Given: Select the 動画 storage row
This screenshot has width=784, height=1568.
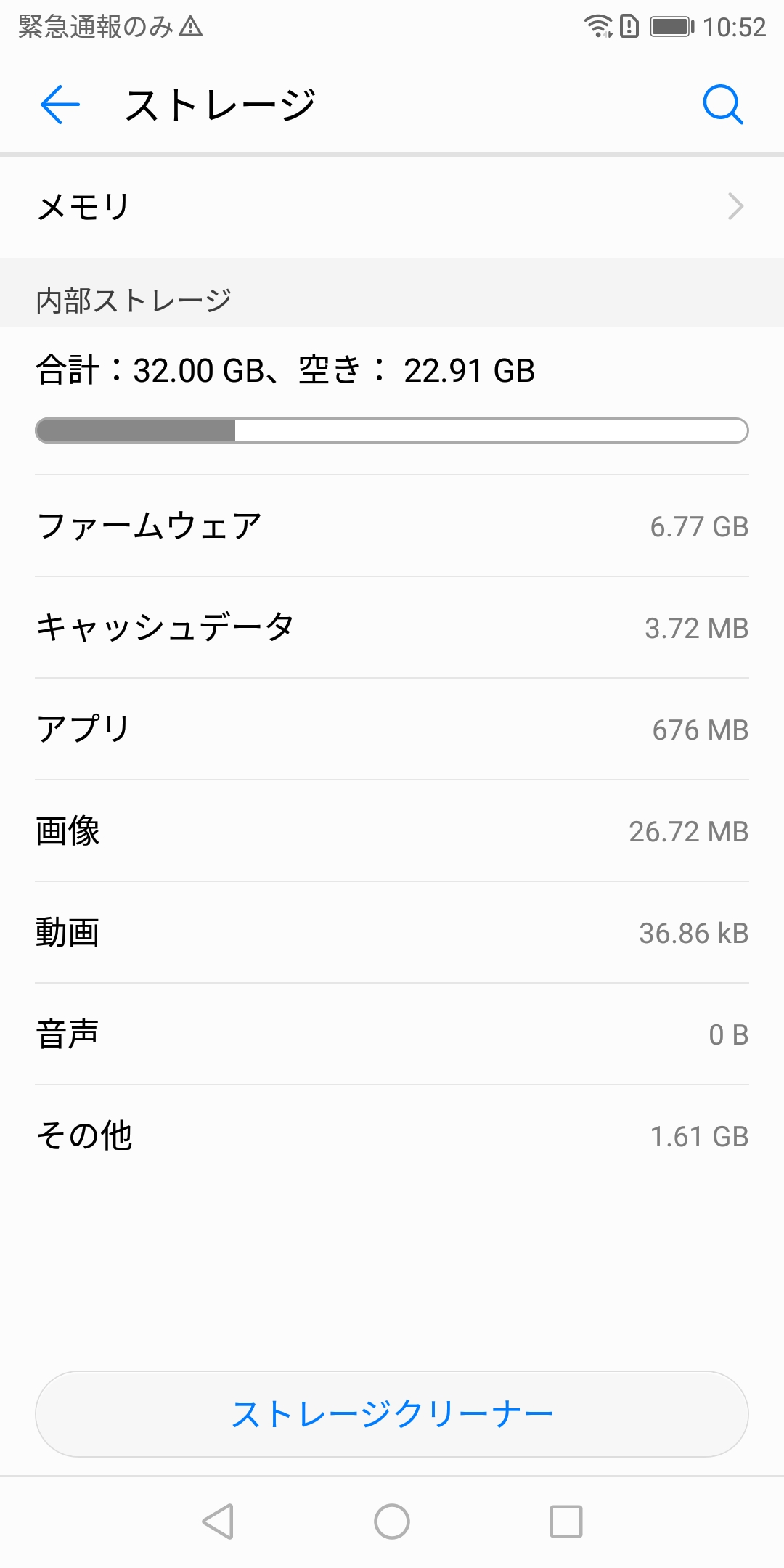Looking at the screenshot, I should point(392,933).
